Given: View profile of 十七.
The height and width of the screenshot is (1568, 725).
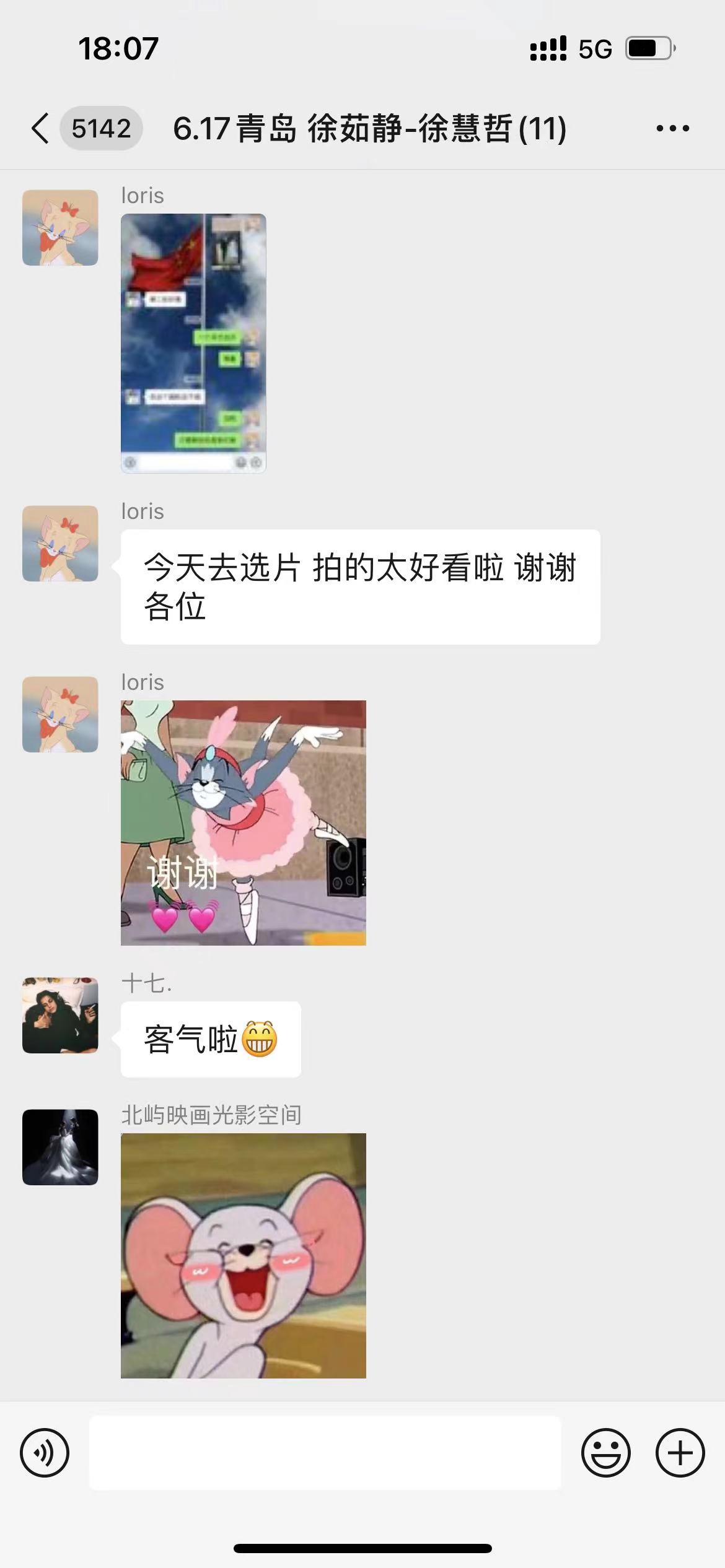Looking at the screenshot, I should click(x=60, y=1015).
